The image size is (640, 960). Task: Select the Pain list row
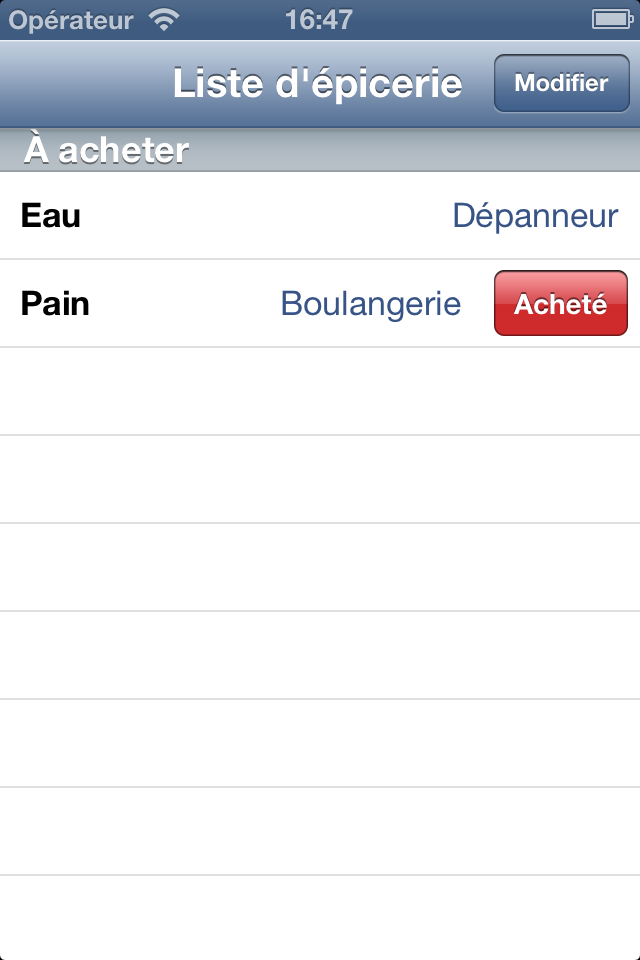point(320,303)
